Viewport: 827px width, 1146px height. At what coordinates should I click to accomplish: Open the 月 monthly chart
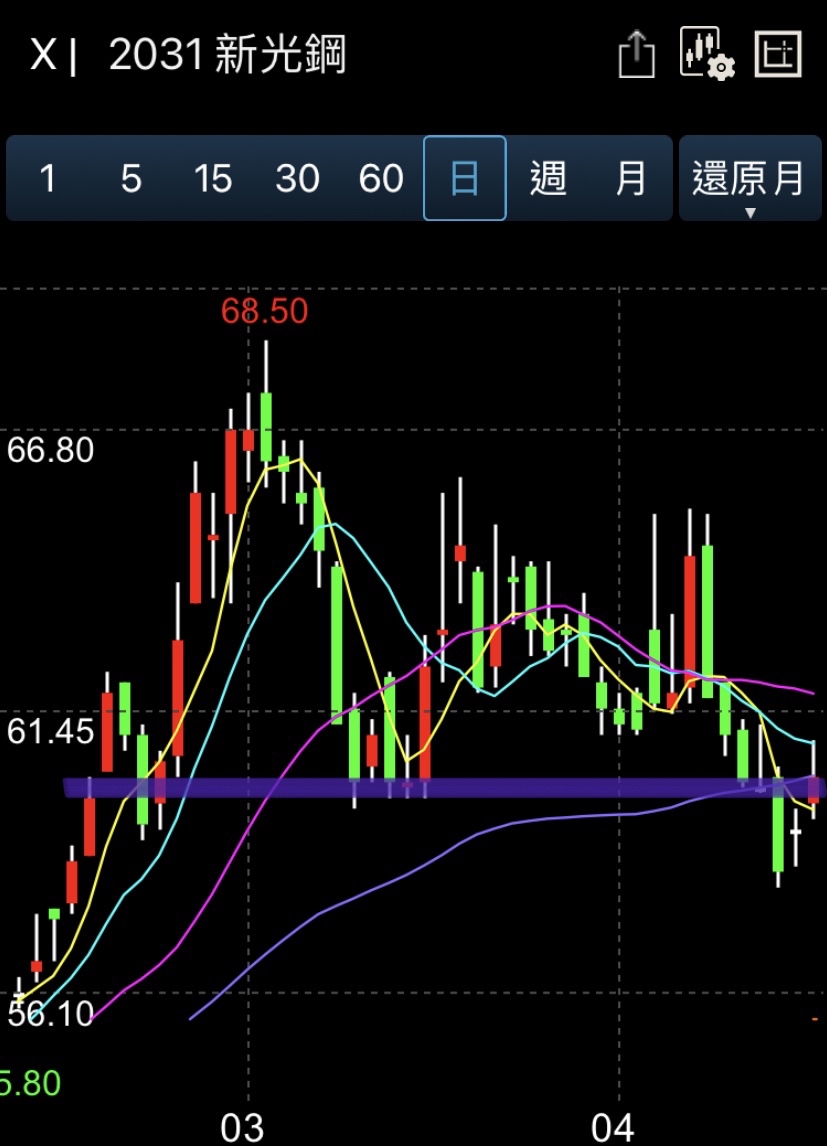(630, 179)
